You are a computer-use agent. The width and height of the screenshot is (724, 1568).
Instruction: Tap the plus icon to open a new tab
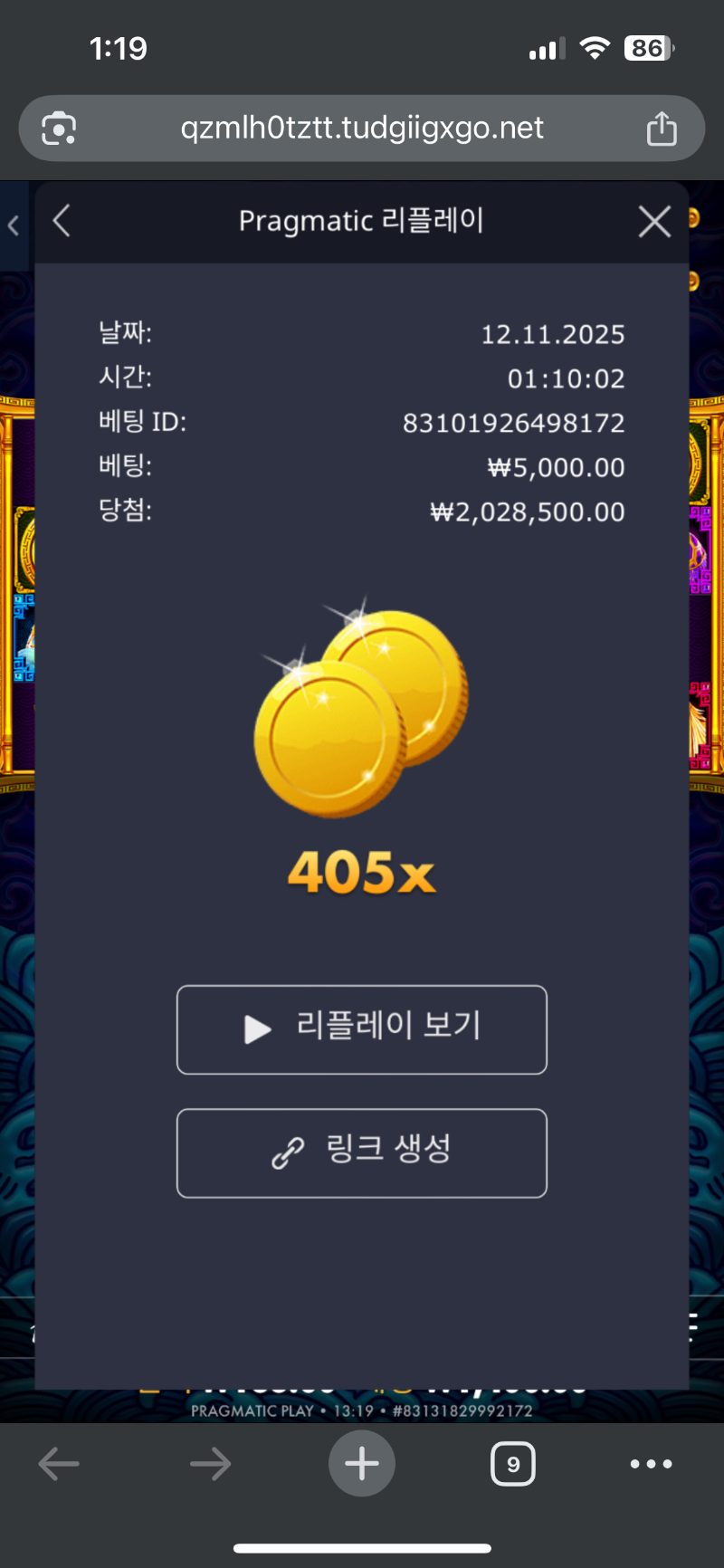(362, 1463)
